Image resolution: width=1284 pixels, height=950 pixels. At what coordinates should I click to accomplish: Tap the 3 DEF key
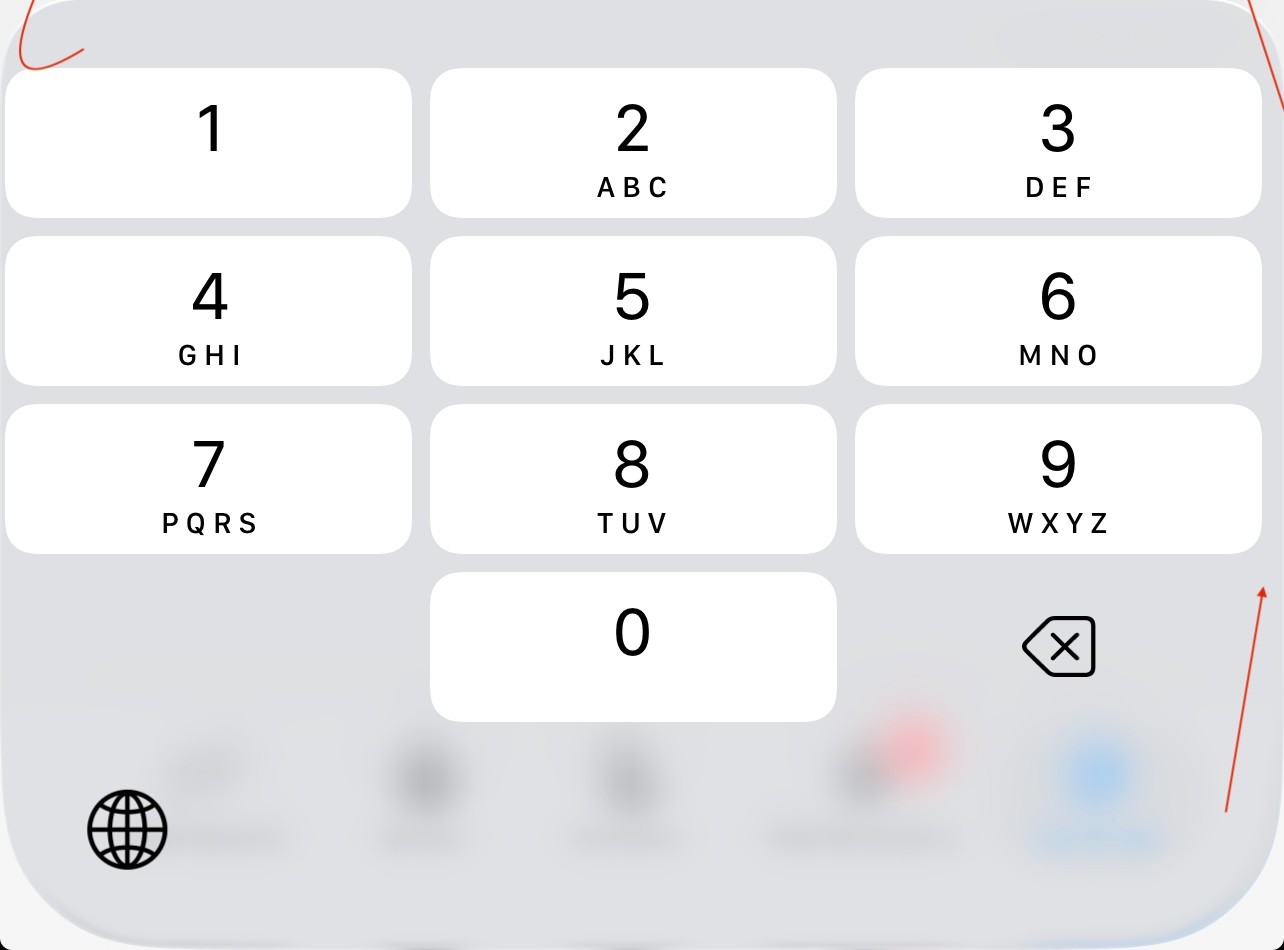pyautogui.click(x=1058, y=143)
